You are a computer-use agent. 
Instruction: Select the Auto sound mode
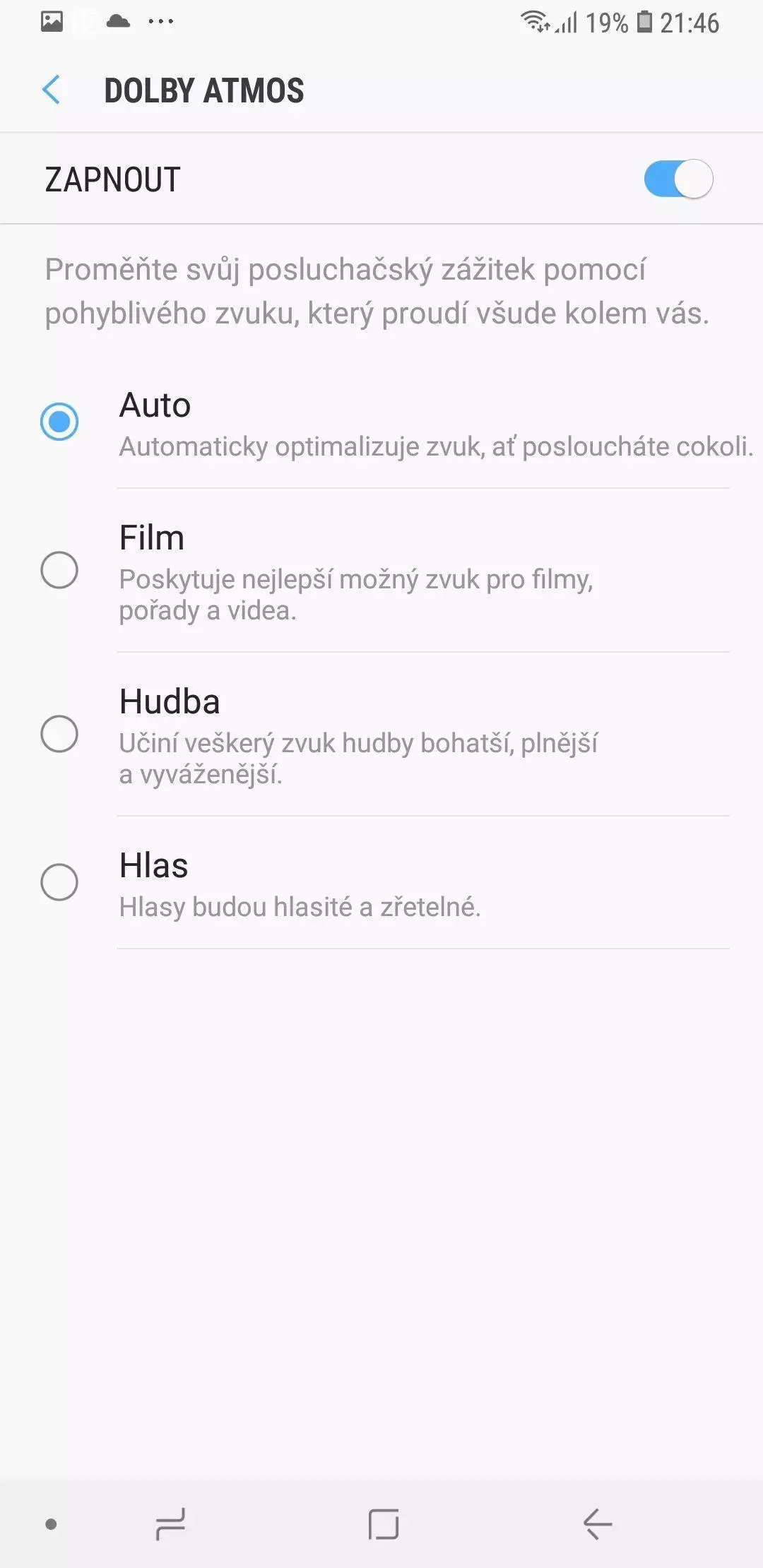coord(381,422)
